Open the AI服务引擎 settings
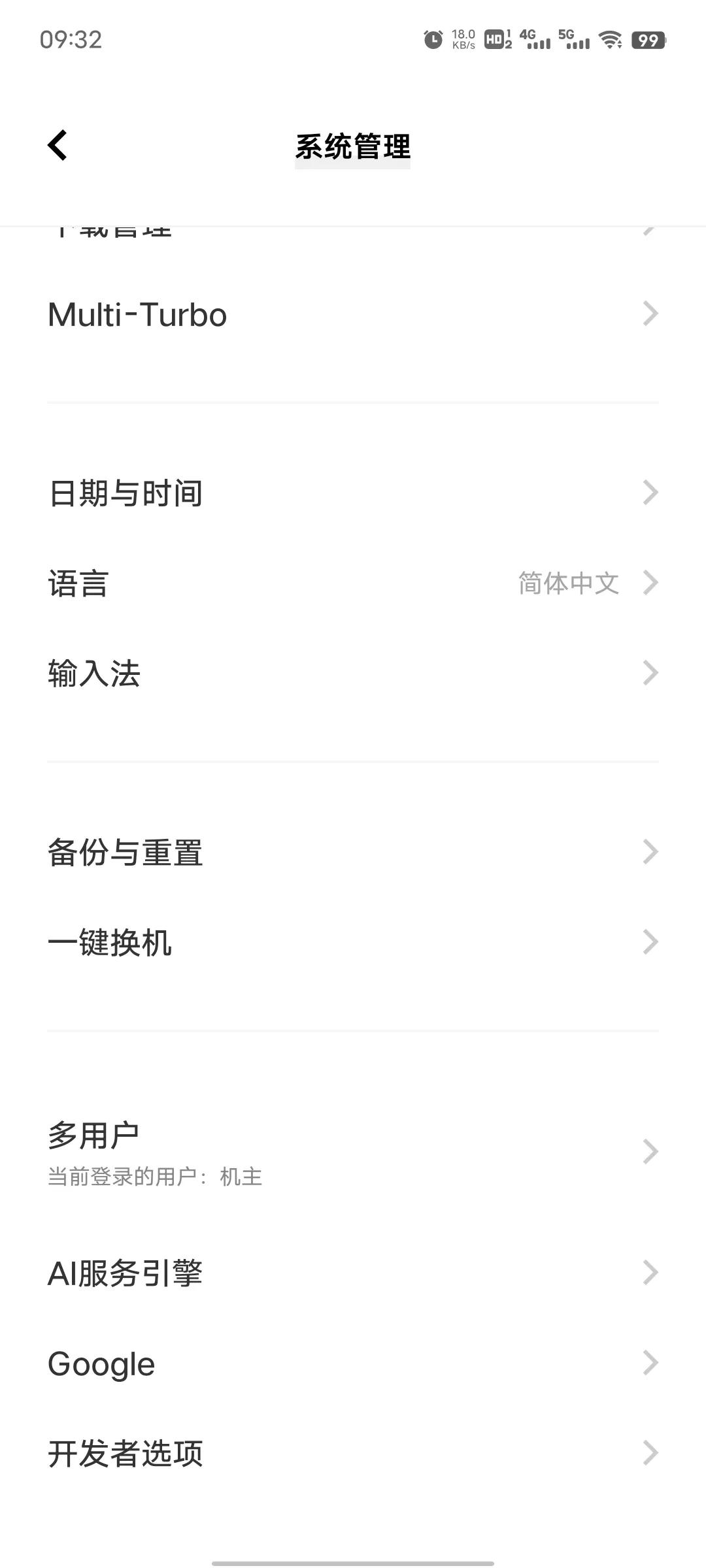Image resolution: width=706 pixels, height=1568 pixels. (x=353, y=1271)
